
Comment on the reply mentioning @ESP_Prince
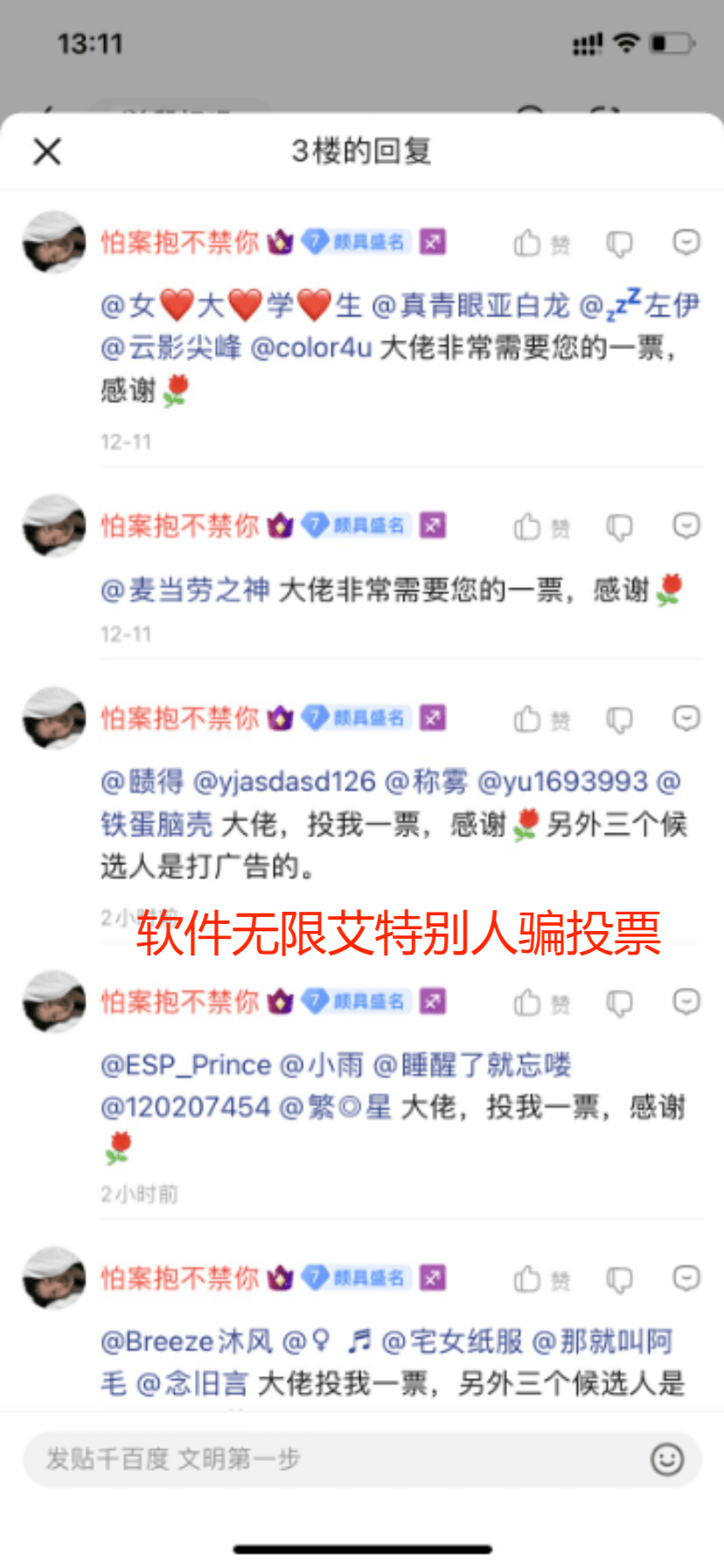click(x=686, y=1001)
